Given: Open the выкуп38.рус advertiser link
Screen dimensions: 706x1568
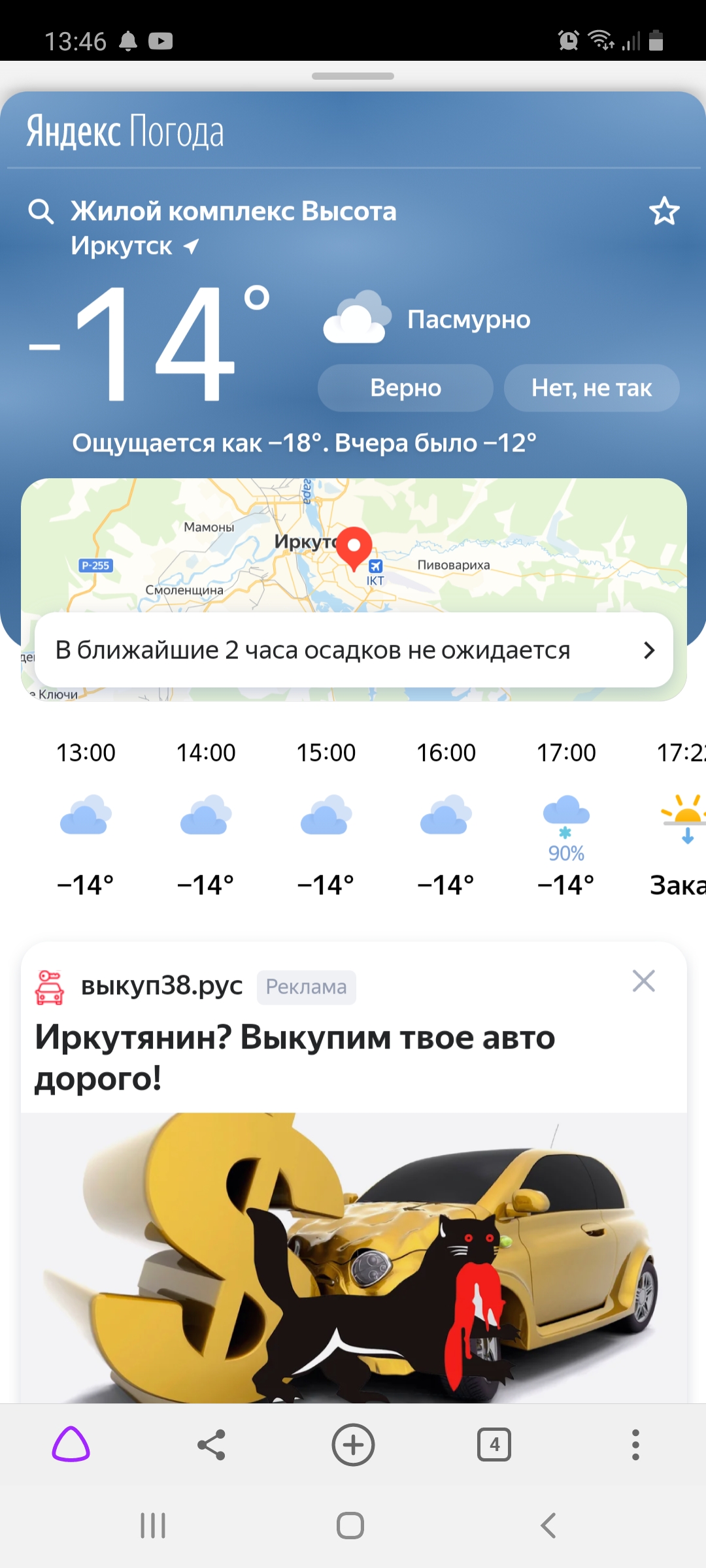Looking at the screenshot, I should point(161,987).
